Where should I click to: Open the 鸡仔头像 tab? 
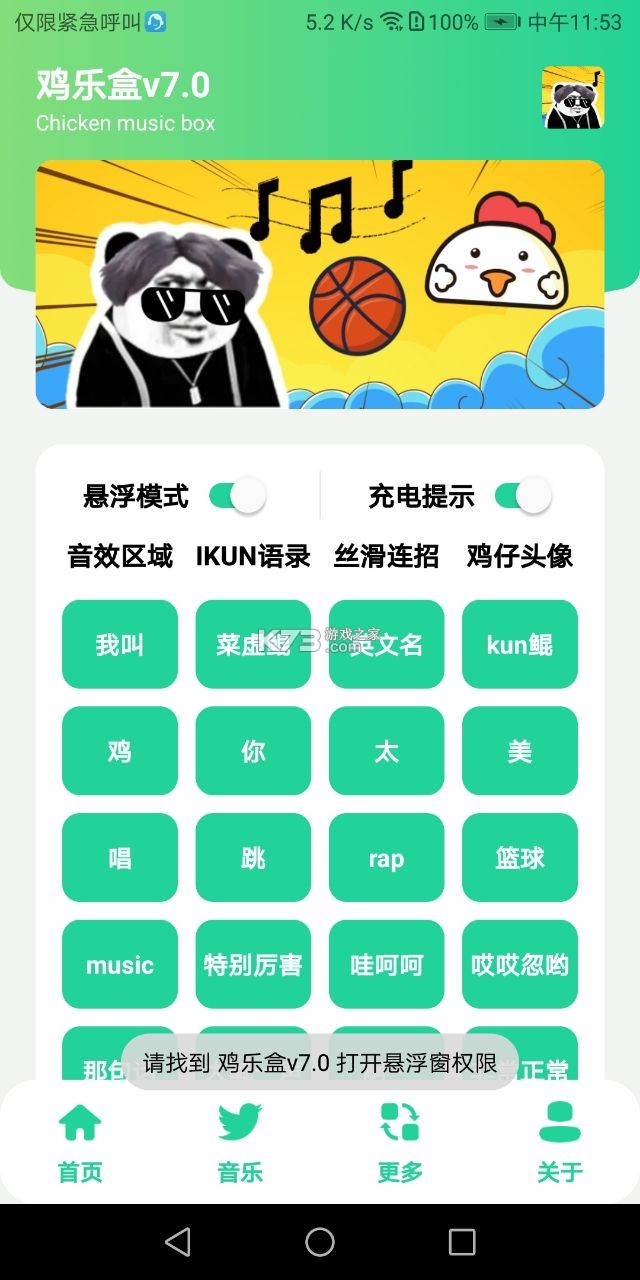(x=519, y=556)
